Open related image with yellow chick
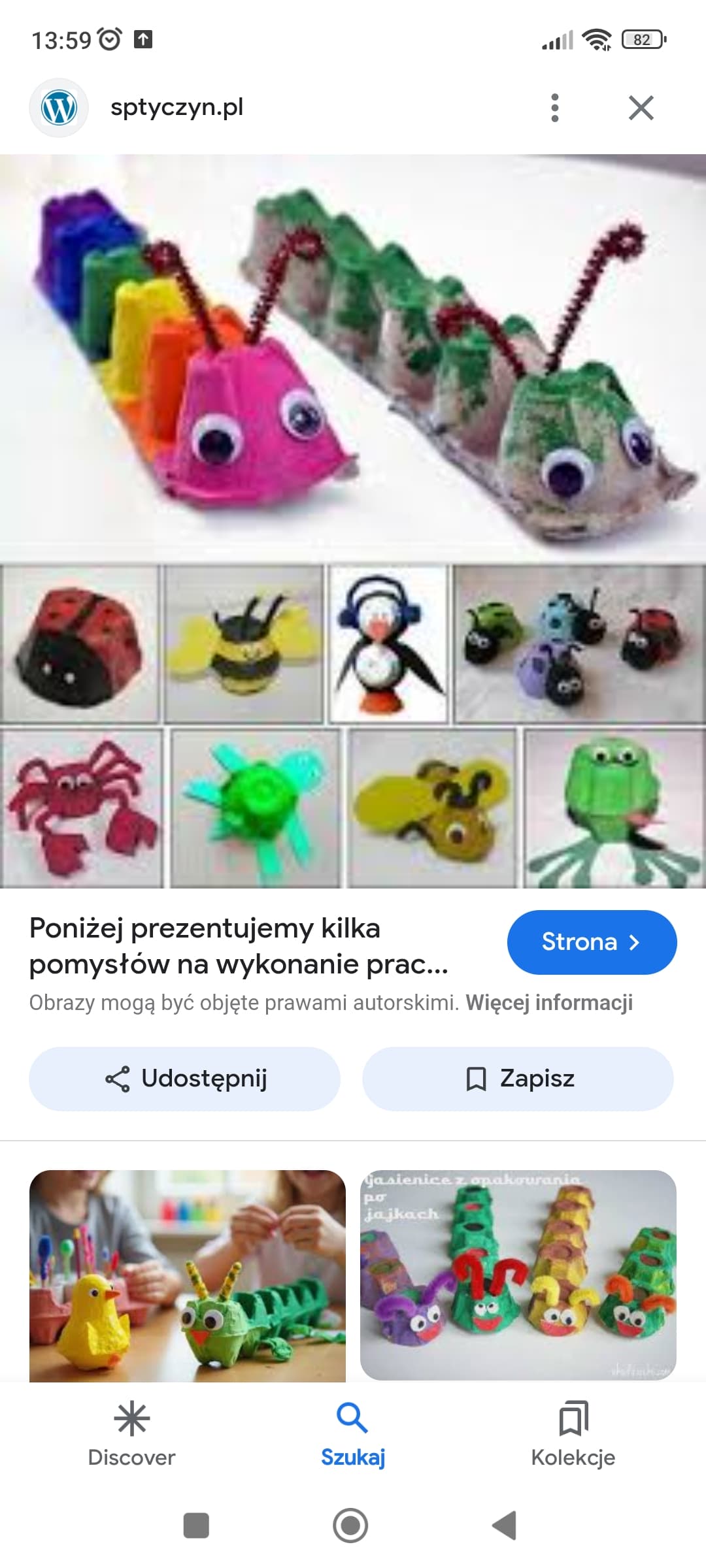The height and width of the screenshot is (1568, 706). [188, 1275]
